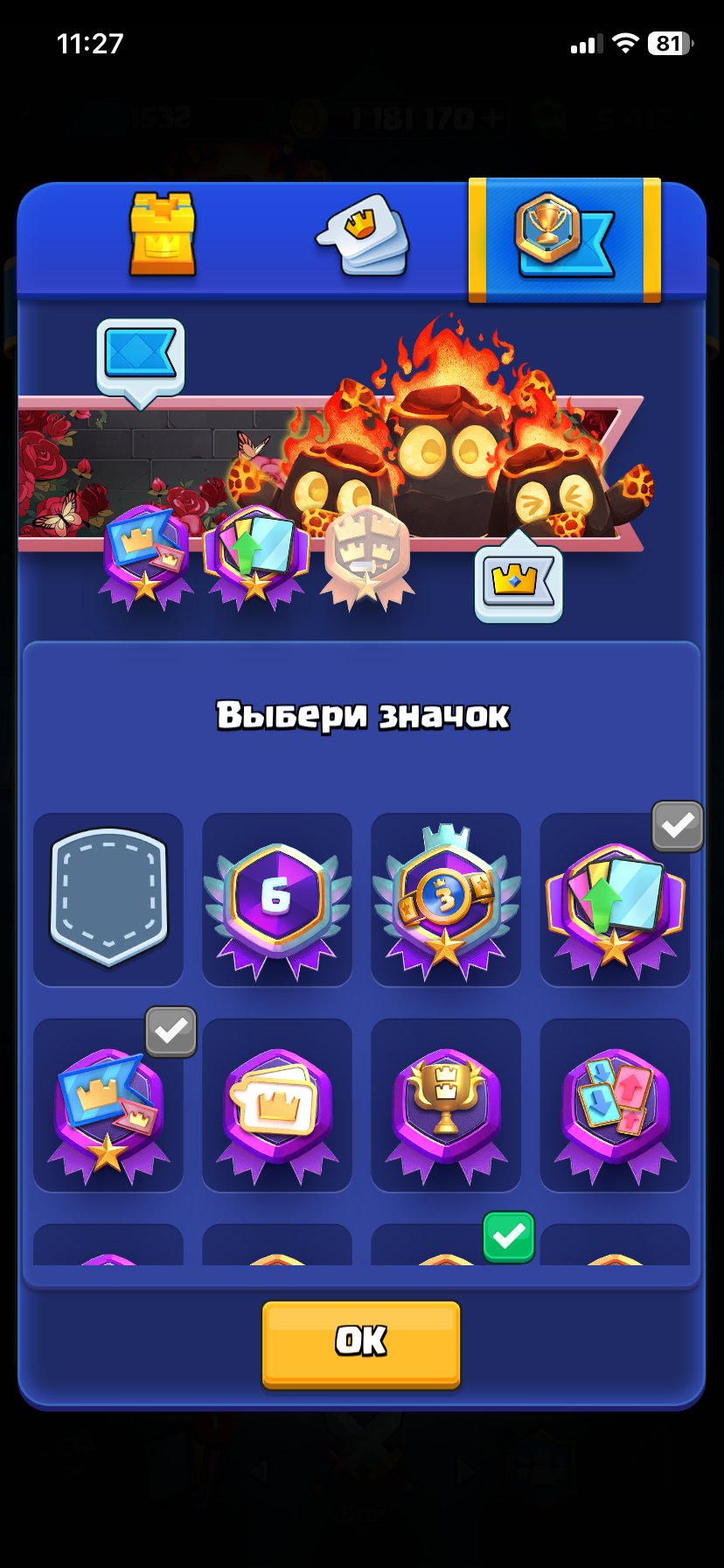Tap the second equipped badge with green arrow
The width and height of the screenshot is (724, 1568).
[x=255, y=557]
